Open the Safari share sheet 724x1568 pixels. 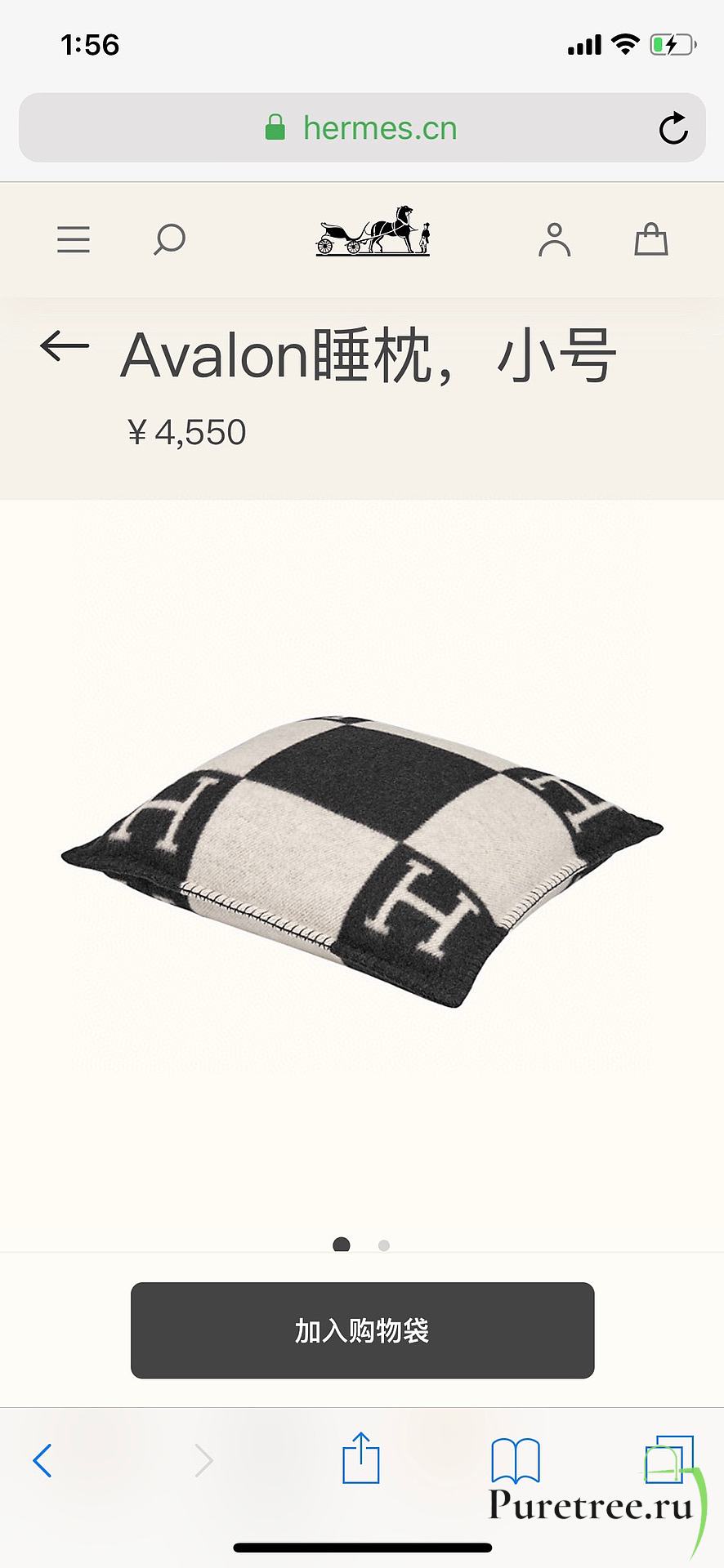tap(361, 1457)
